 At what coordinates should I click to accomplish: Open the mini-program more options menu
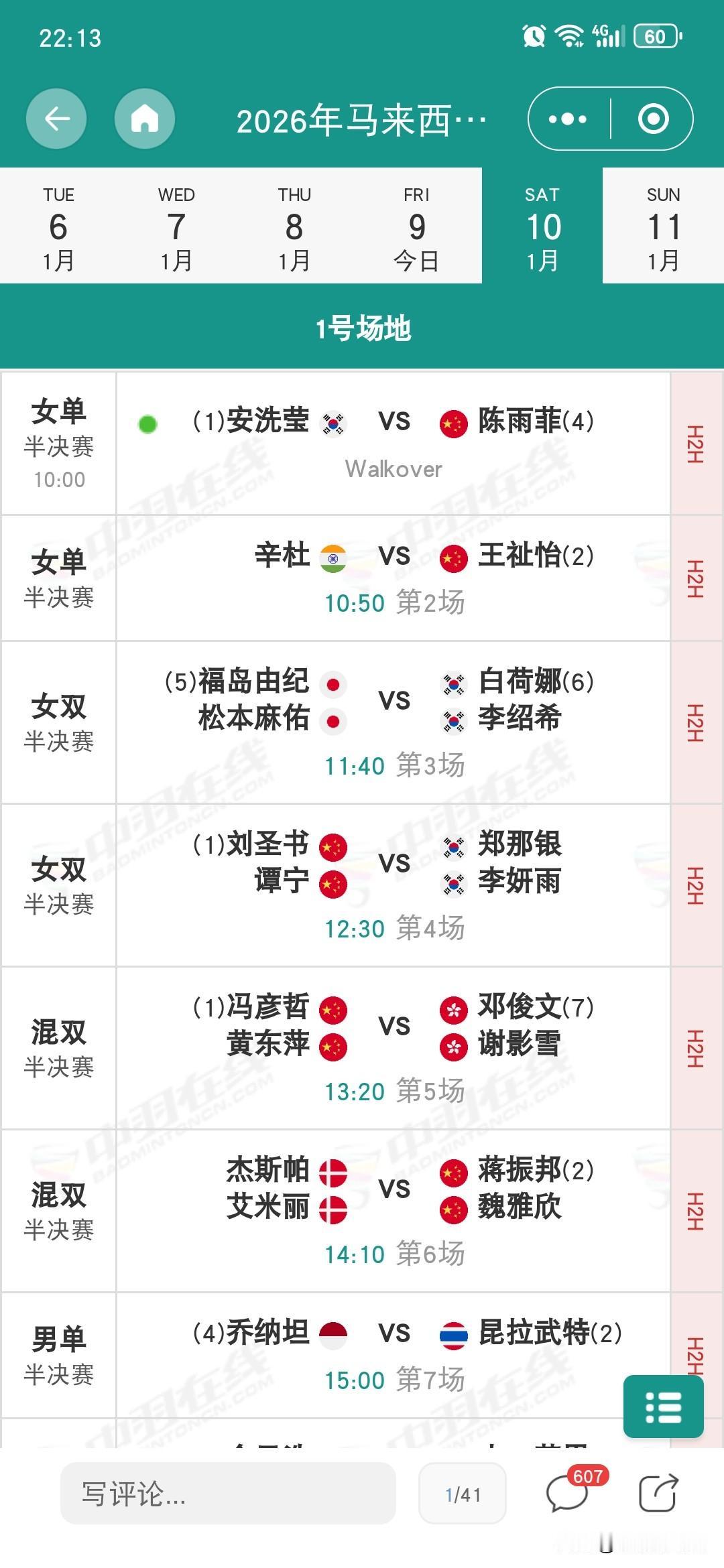pyautogui.click(x=566, y=119)
